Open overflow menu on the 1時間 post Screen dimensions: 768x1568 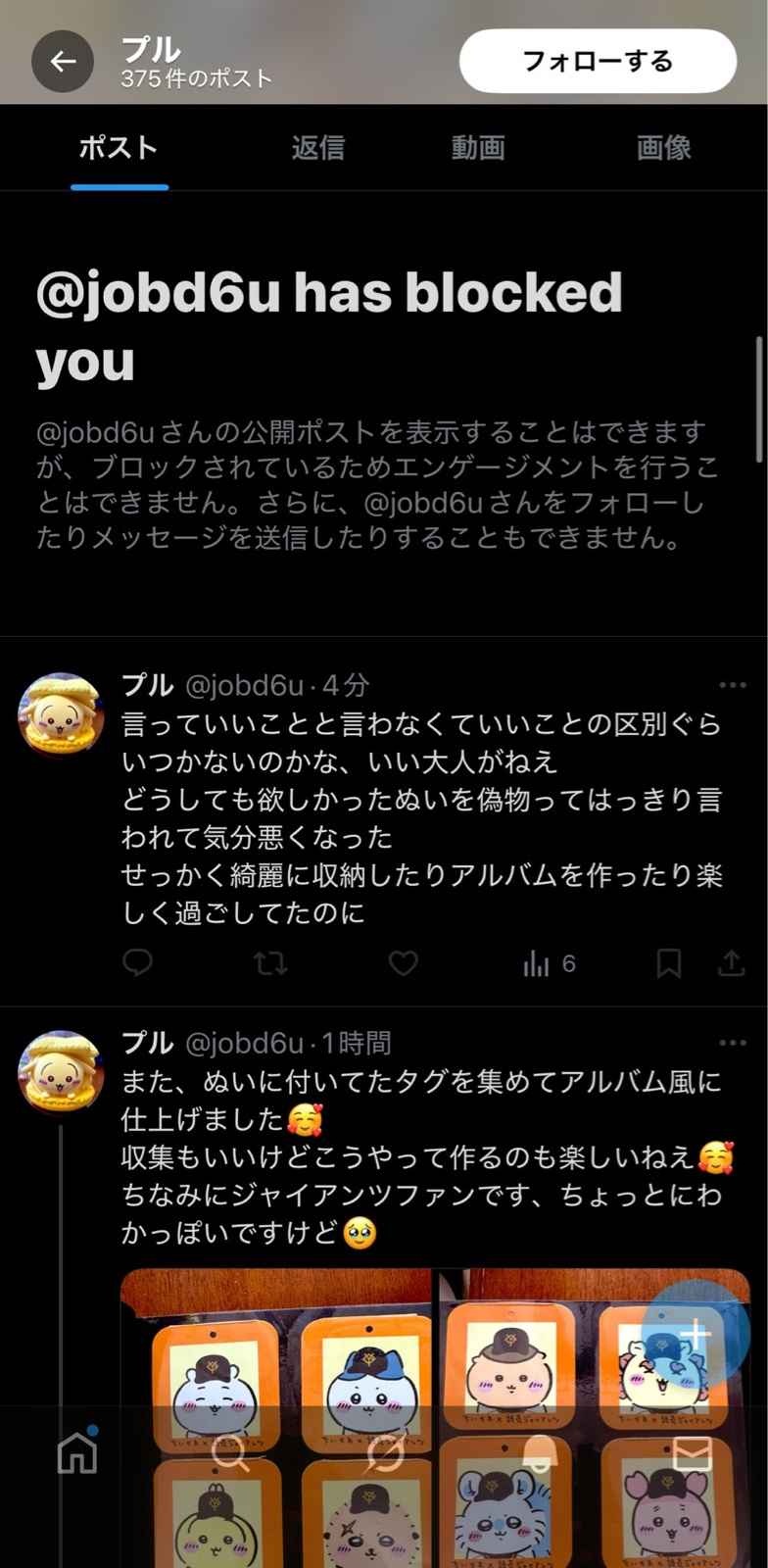732,1043
